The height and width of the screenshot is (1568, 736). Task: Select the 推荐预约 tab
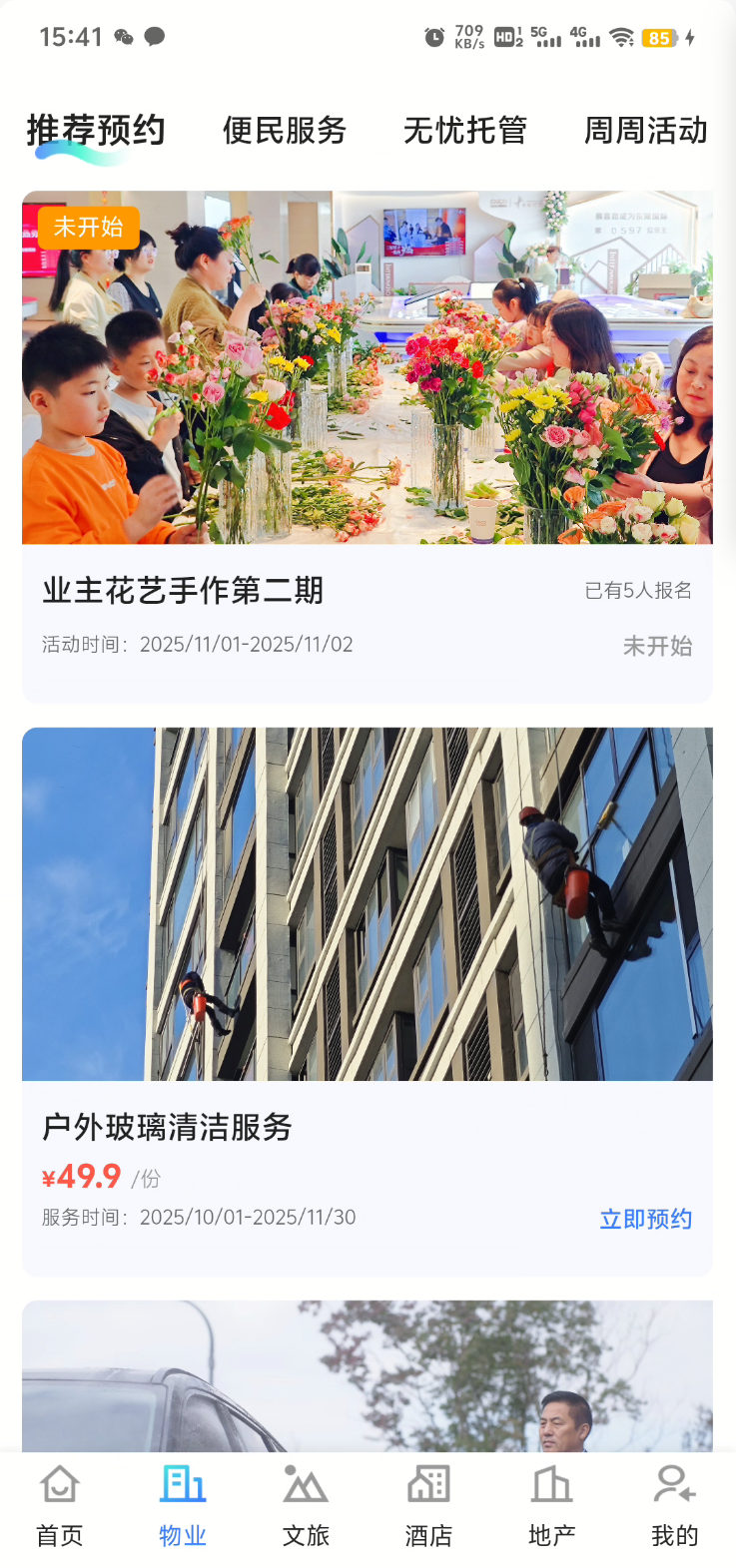point(96,131)
